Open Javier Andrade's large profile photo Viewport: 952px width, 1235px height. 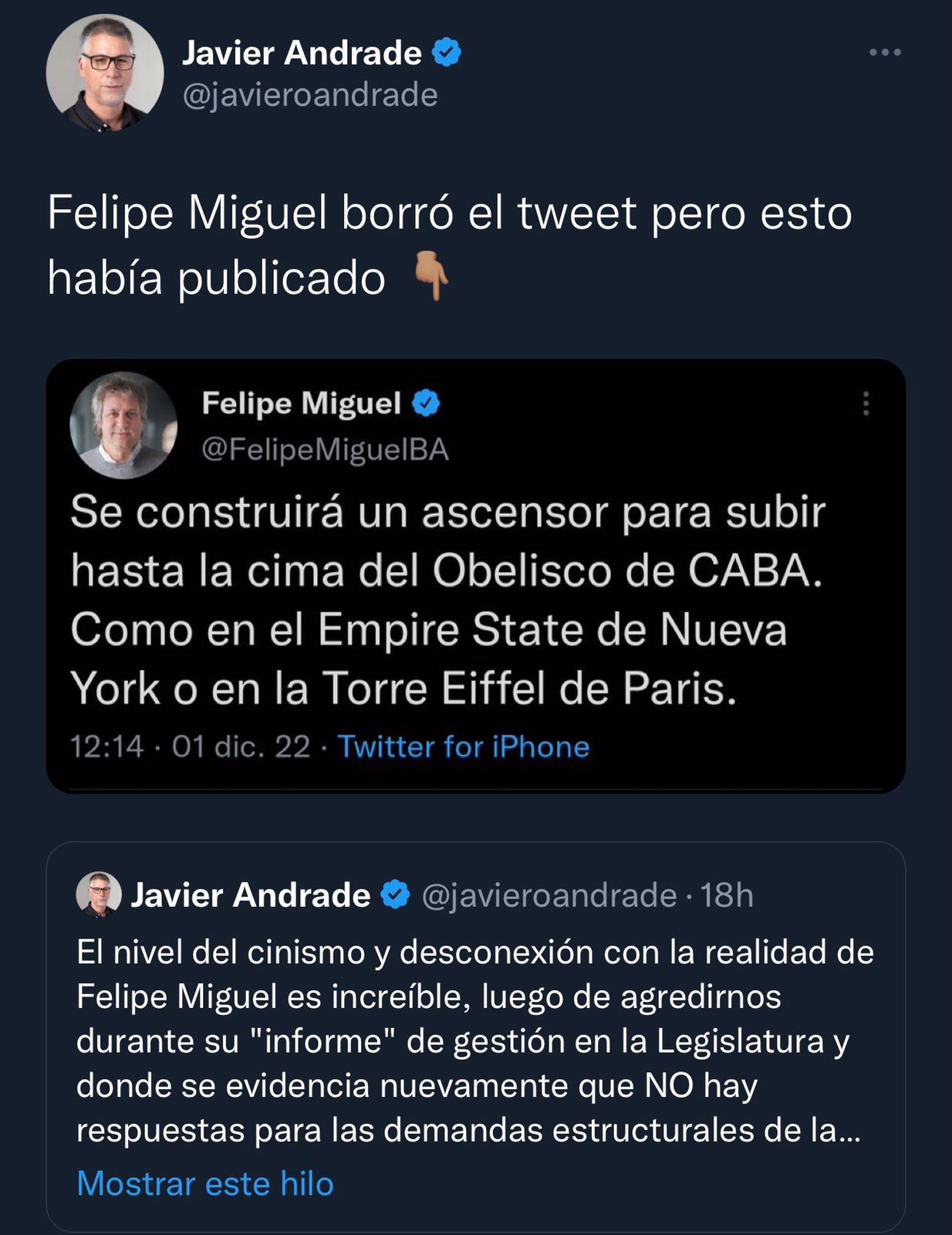[105, 73]
